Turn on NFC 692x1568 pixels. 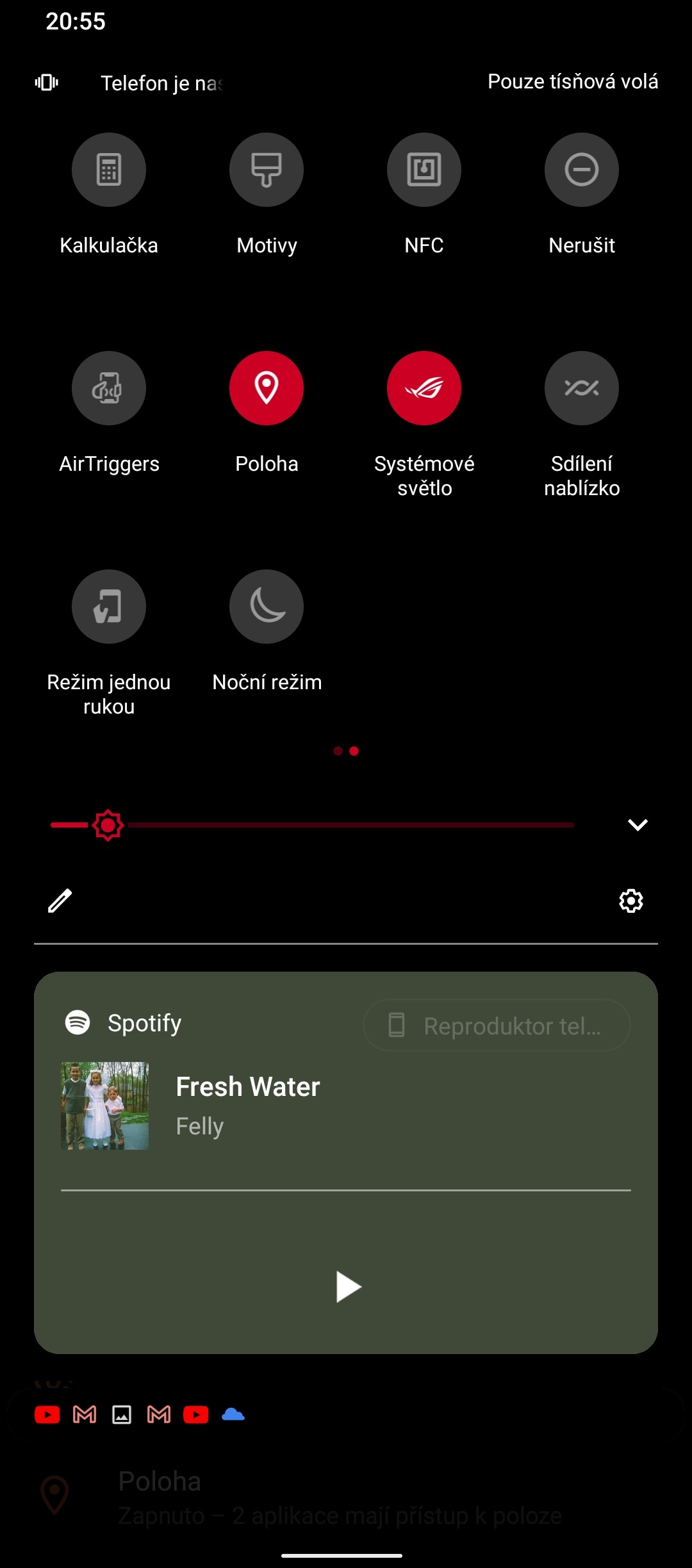point(424,170)
